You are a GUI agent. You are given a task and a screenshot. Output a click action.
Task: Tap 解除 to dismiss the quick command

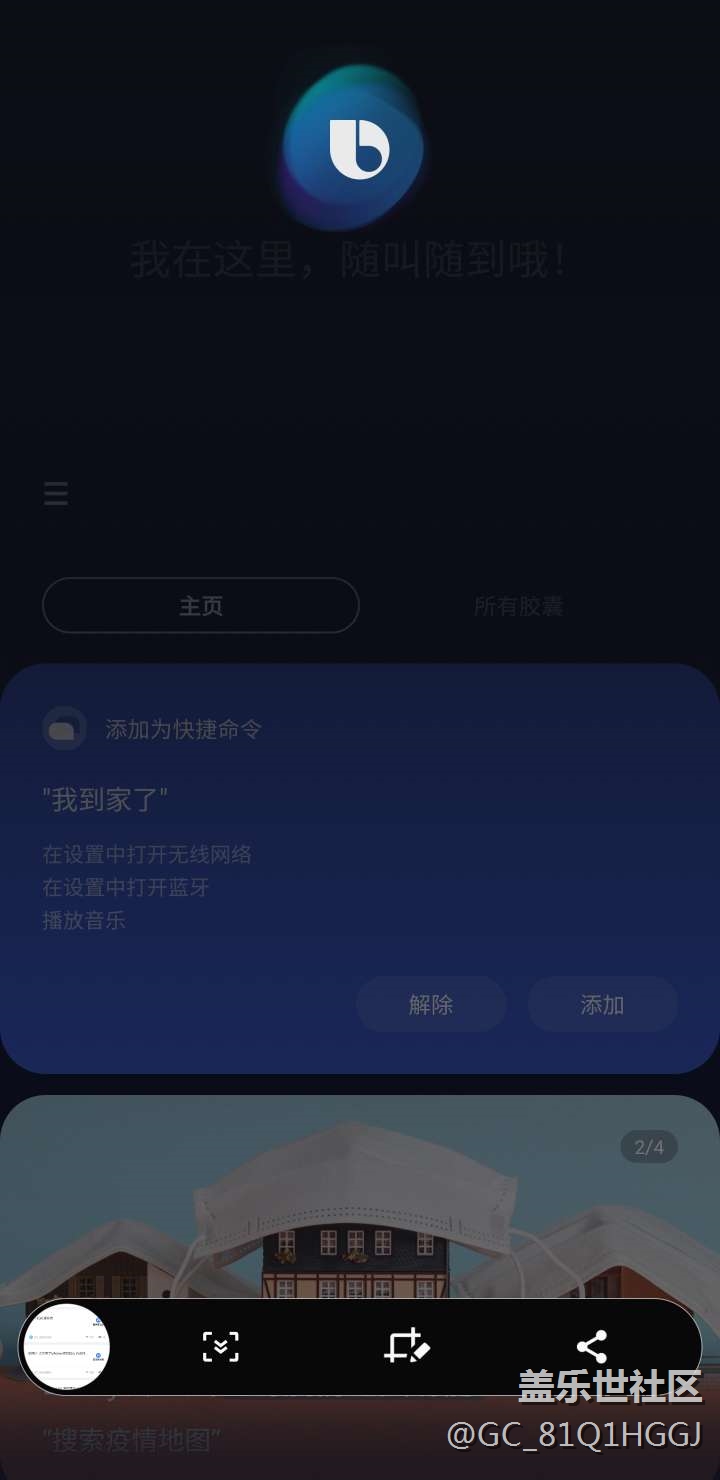tap(431, 1004)
